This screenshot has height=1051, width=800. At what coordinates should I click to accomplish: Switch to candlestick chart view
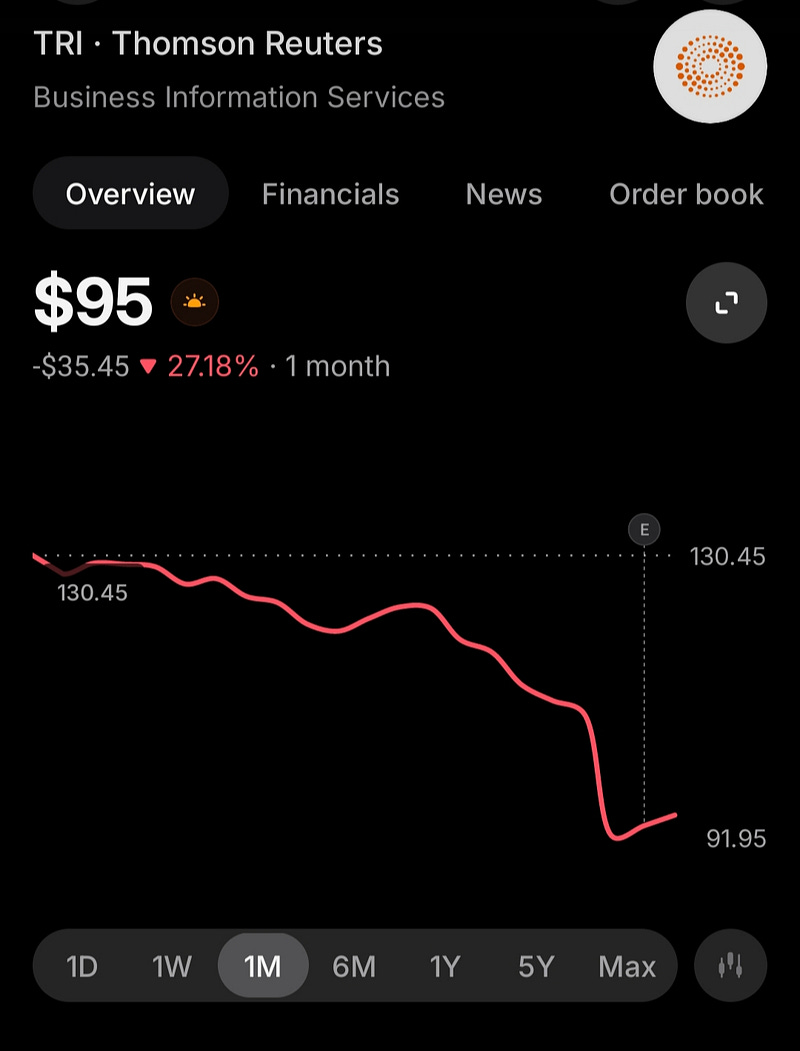(731, 966)
